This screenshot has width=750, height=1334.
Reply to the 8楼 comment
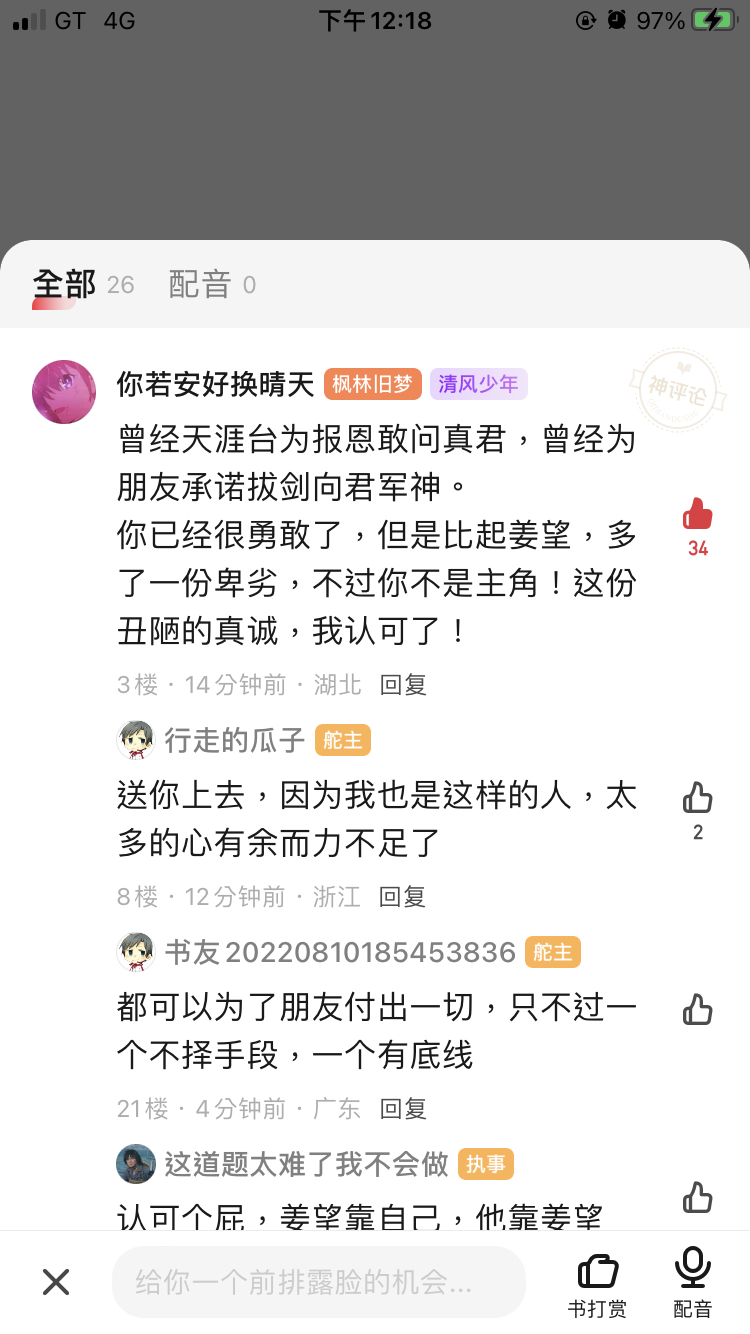click(x=403, y=897)
